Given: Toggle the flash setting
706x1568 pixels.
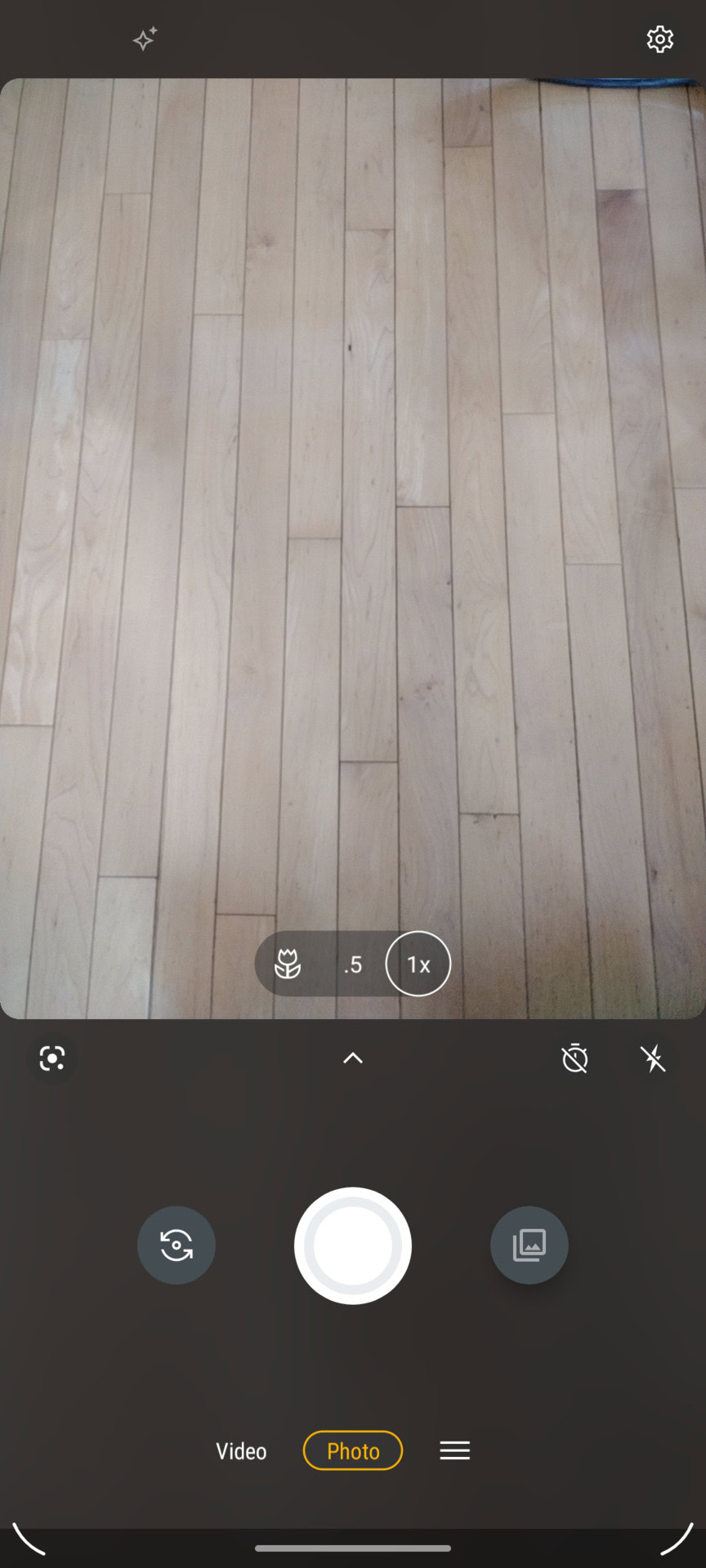Looking at the screenshot, I should point(653,1058).
